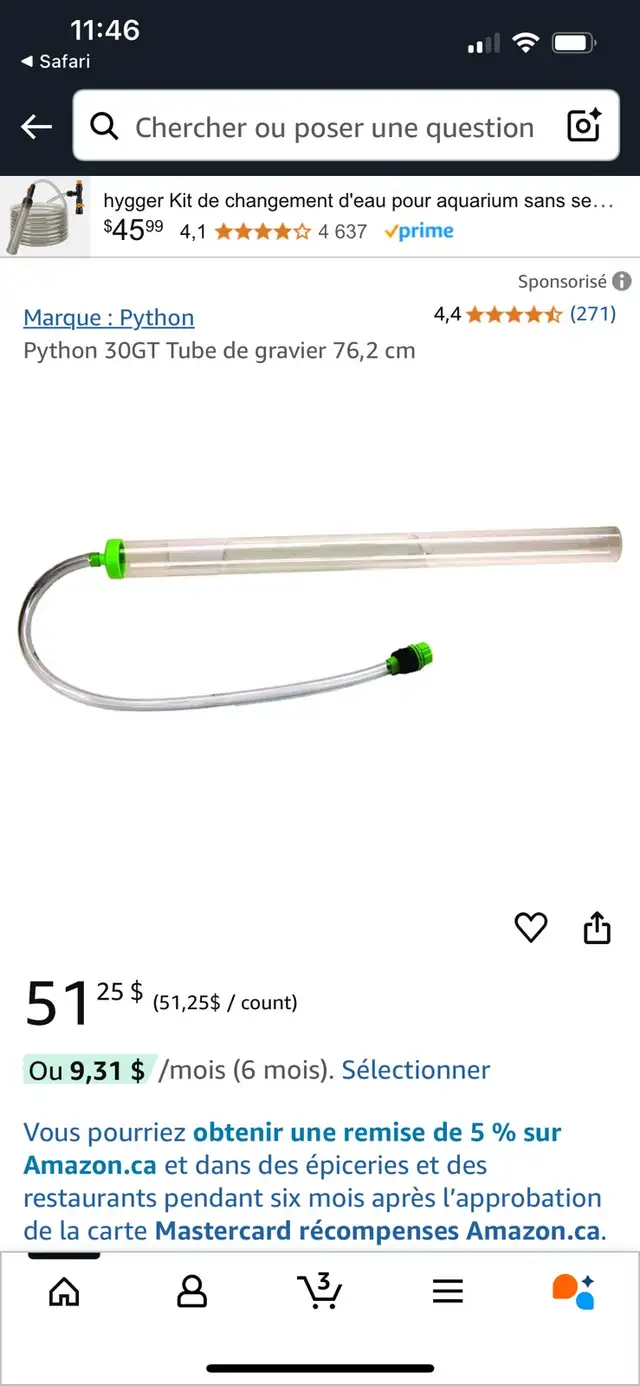
Task: Return to Safari via the back link
Action: point(56,61)
